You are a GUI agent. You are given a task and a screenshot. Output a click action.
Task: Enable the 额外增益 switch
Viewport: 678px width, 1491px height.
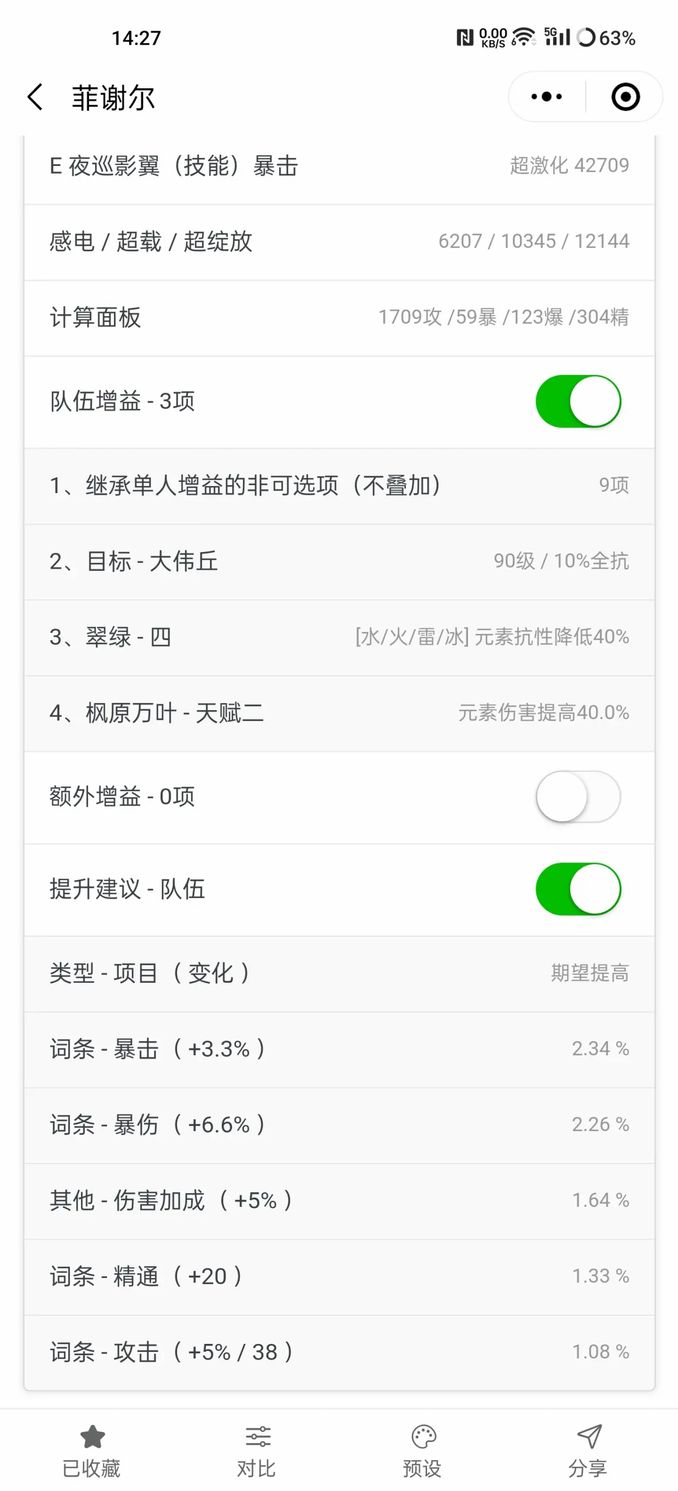point(578,797)
